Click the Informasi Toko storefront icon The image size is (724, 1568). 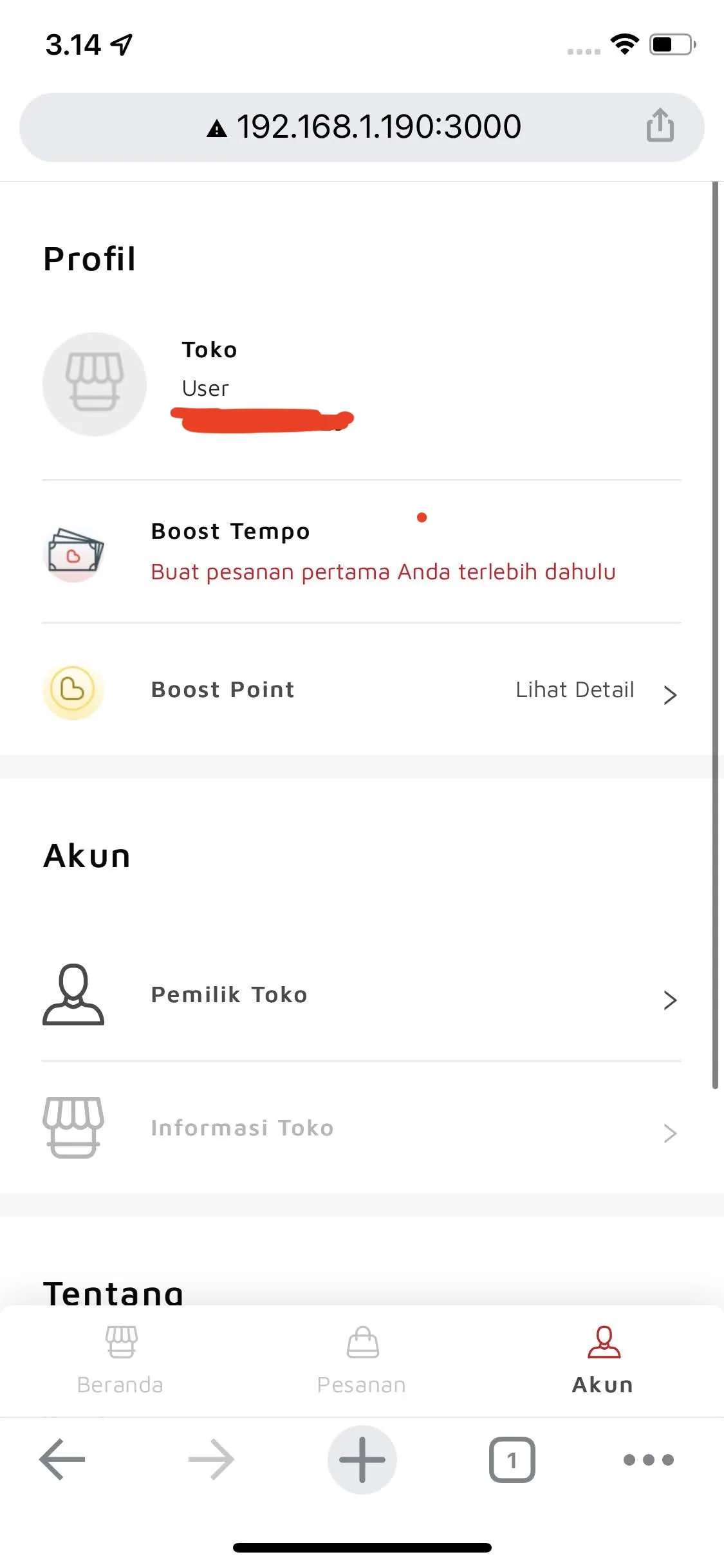tap(73, 1128)
